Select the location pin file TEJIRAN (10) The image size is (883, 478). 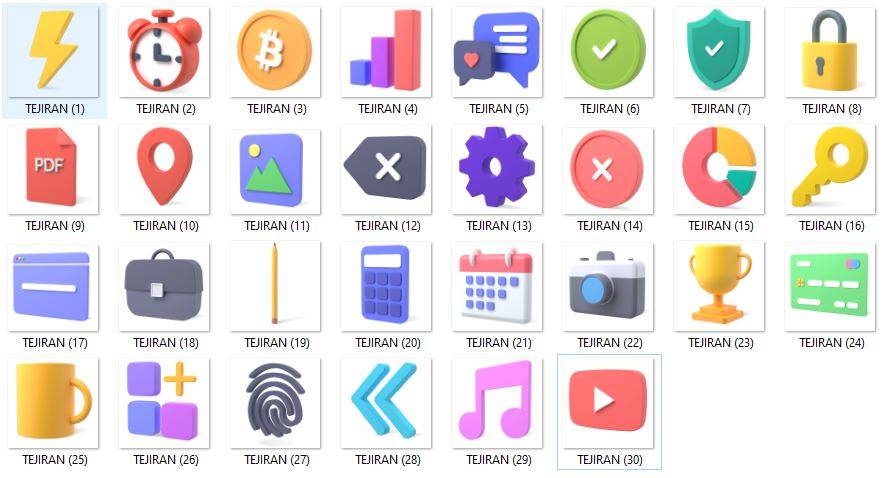pyautogui.click(x=165, y=169)
